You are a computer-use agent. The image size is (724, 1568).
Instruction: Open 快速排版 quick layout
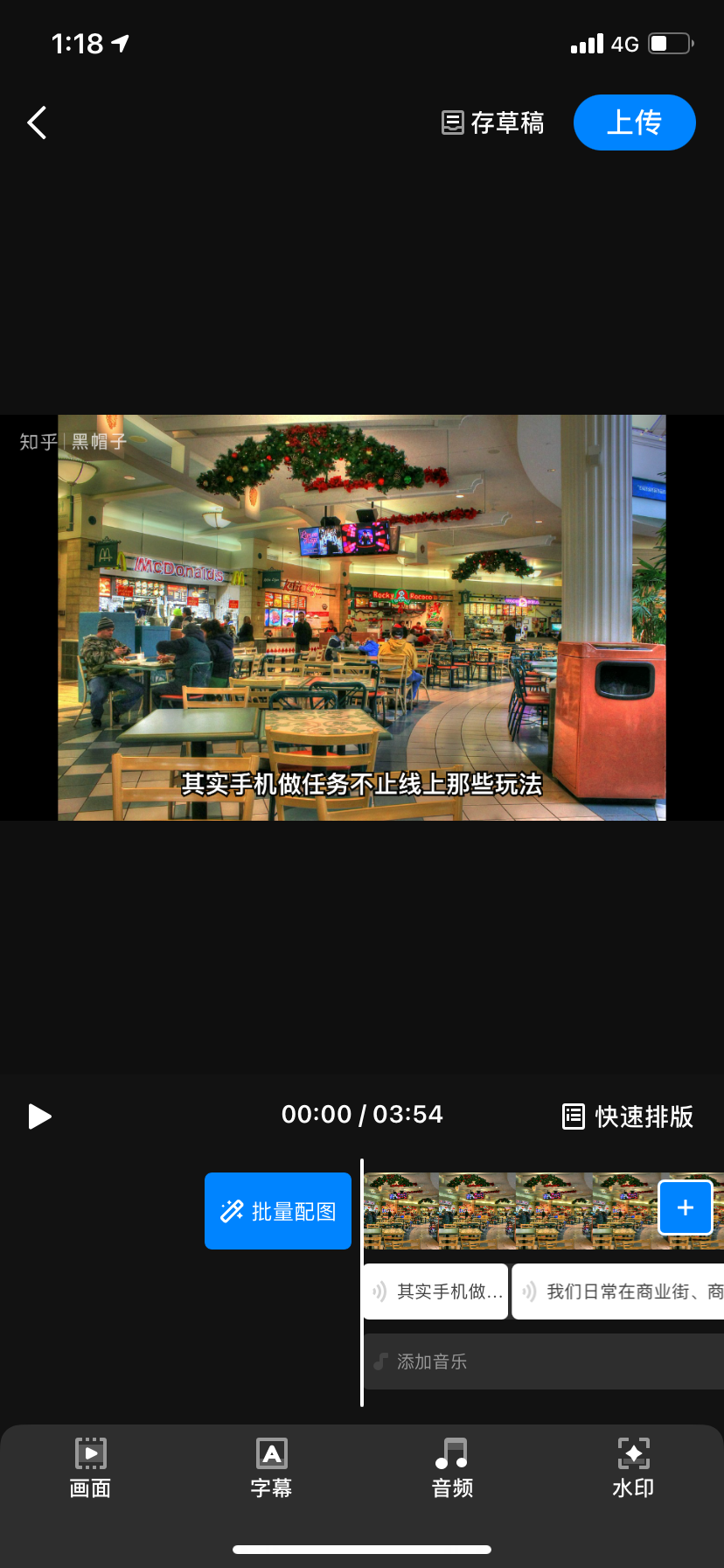pyautogui.click(x=628, y=1116)
